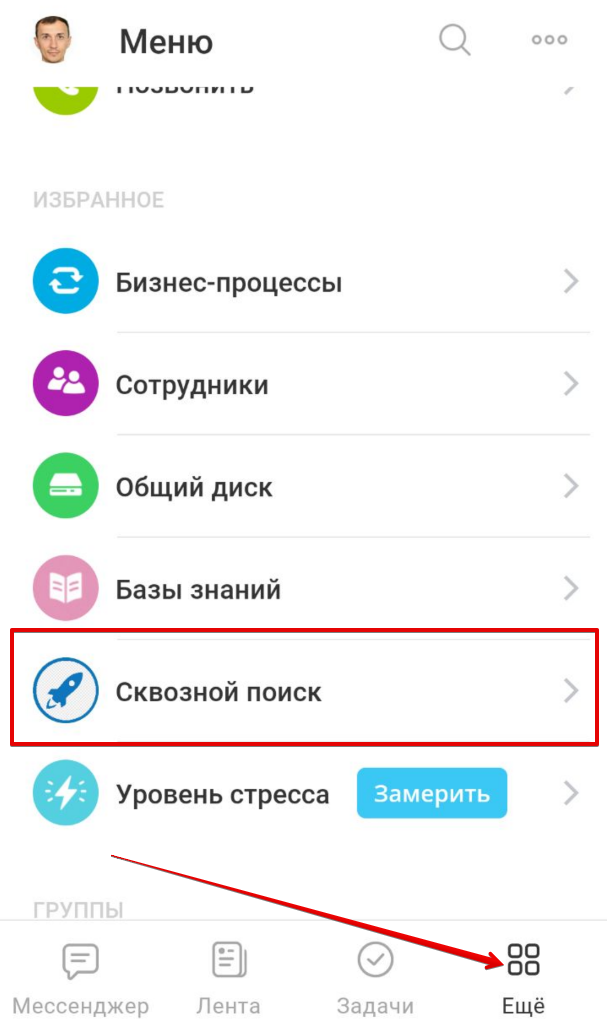Open the Уровень стресса row
Screen dimensions: 607x1030
222,795
